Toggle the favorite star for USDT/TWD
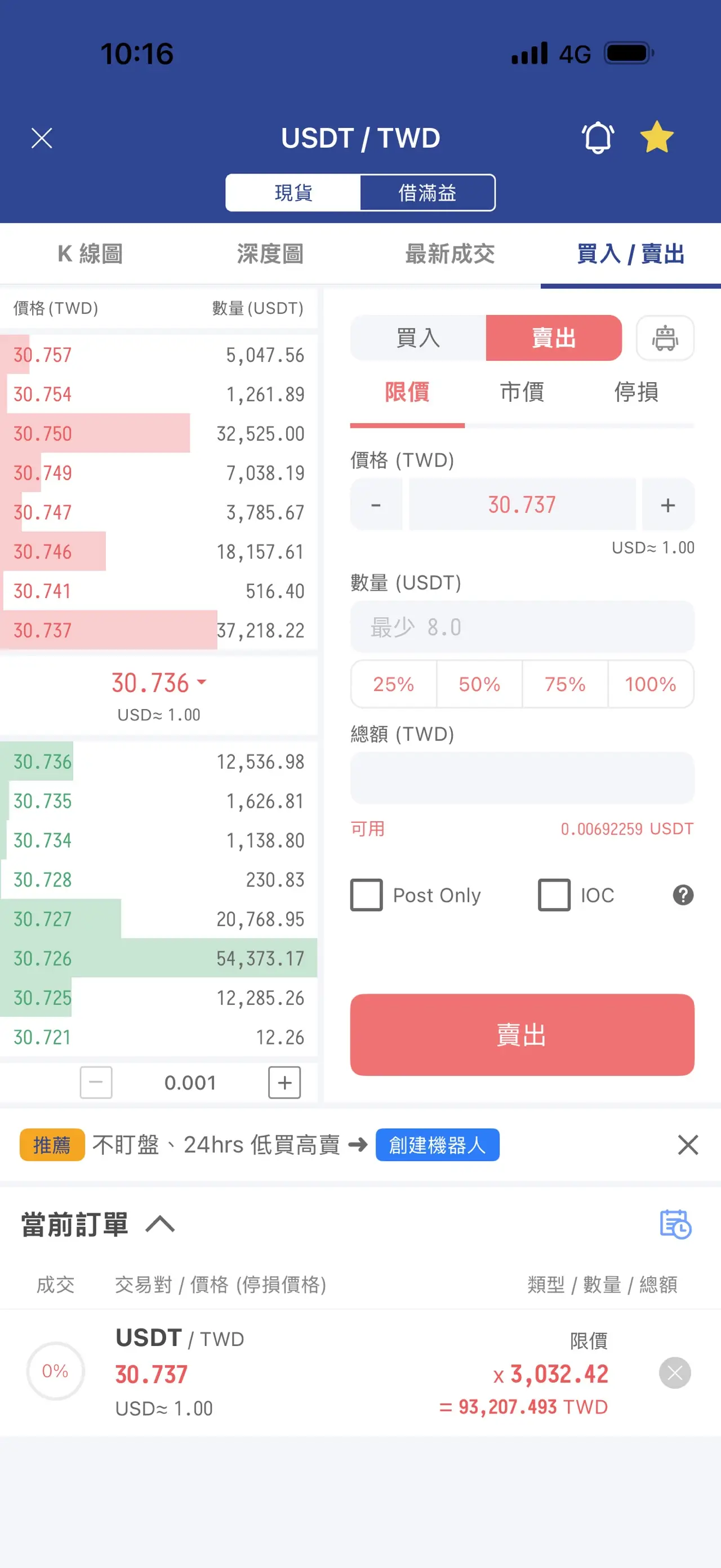 657,137
